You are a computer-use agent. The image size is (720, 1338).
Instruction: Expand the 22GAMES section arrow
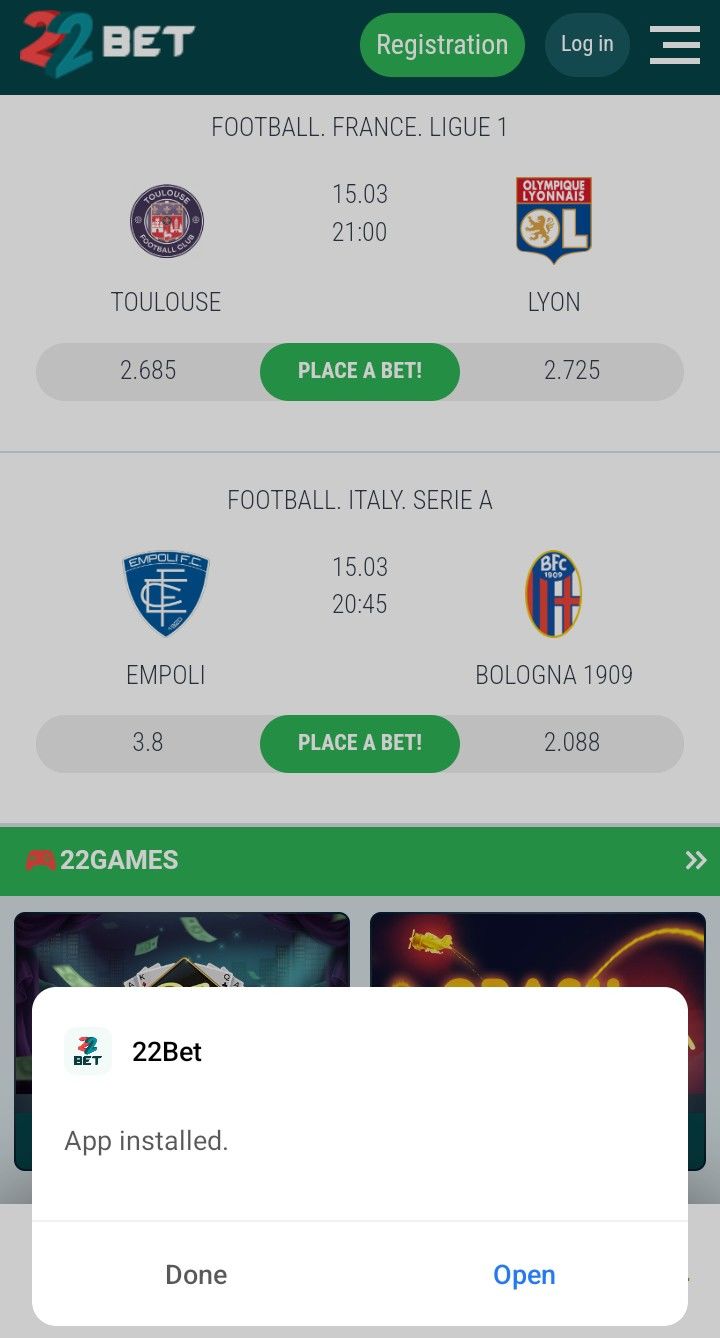[x=695, y=860]
